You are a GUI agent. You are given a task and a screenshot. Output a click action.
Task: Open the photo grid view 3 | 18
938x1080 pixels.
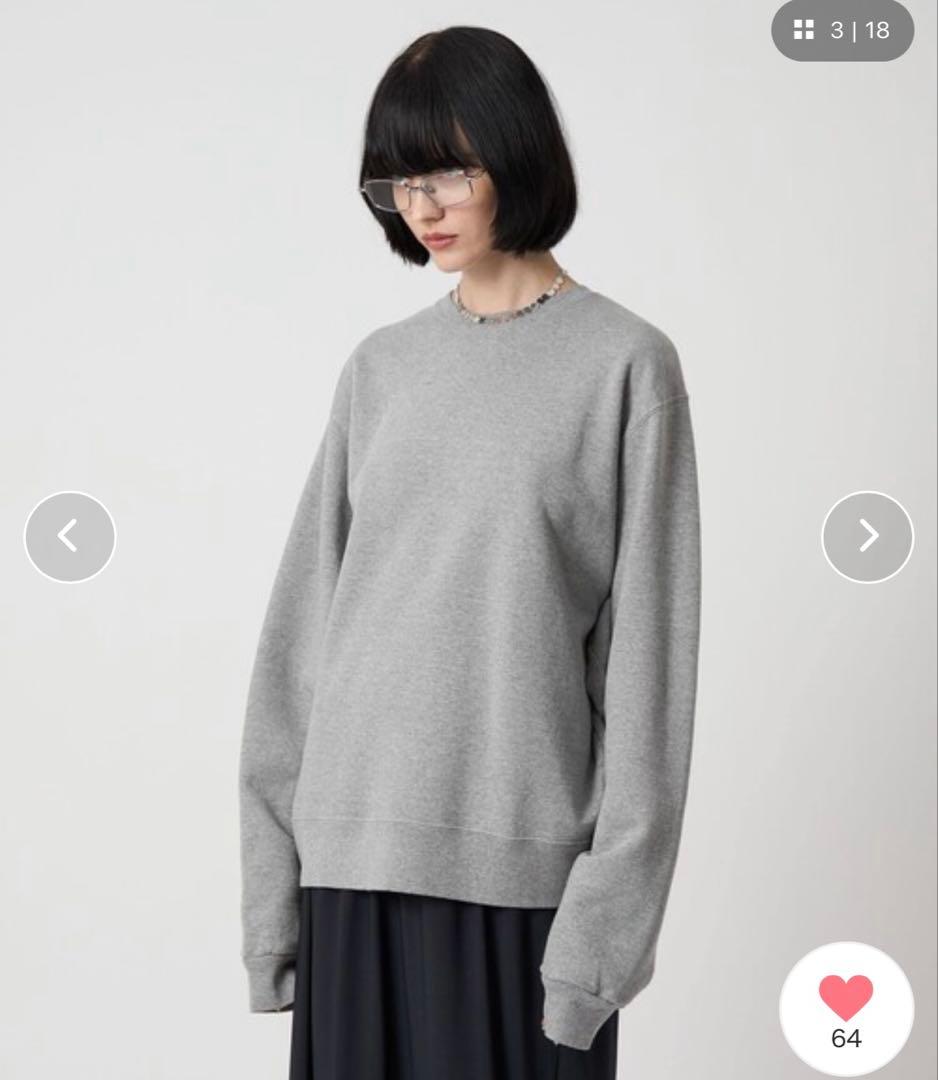(x=842, y=31)
